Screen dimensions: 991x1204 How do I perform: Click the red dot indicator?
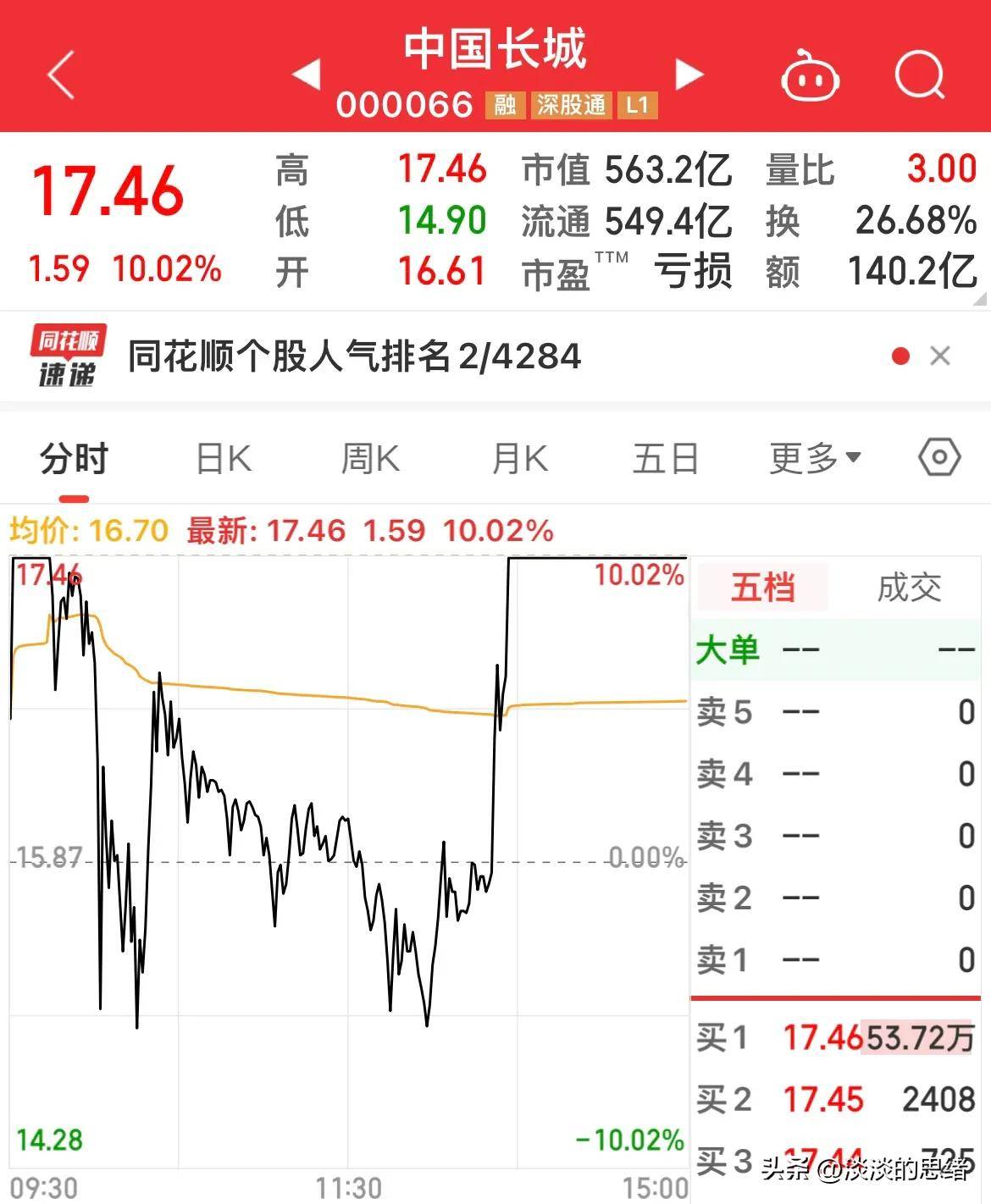click(900, 356)
